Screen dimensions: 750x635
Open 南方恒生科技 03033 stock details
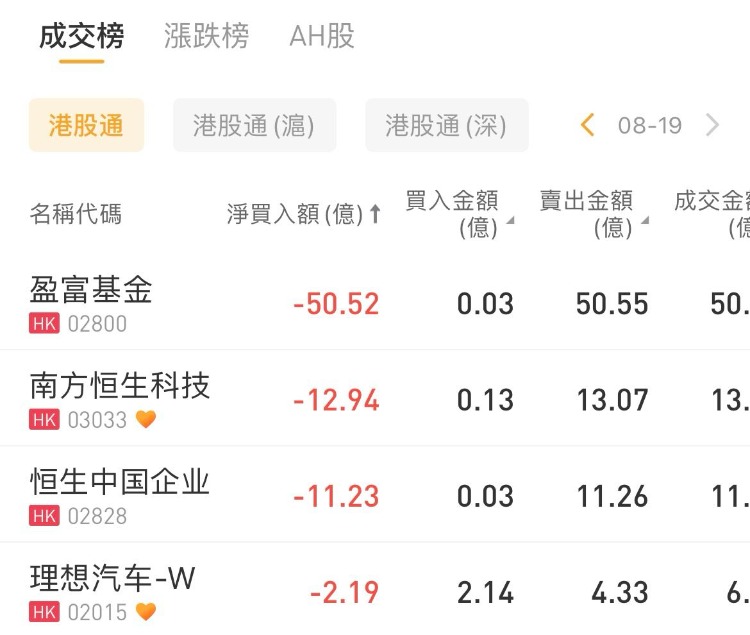[120, 399]
